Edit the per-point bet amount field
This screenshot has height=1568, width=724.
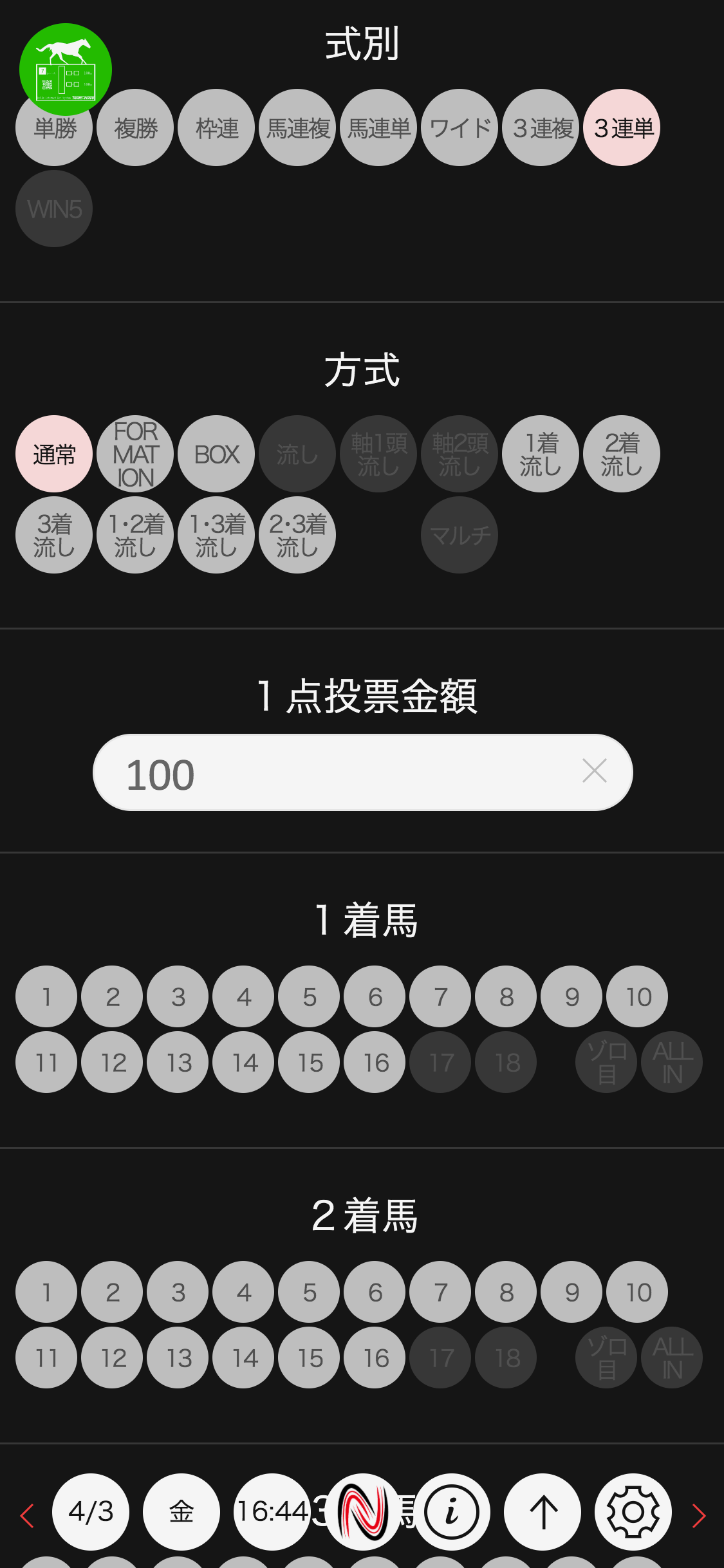click(335, 773)
